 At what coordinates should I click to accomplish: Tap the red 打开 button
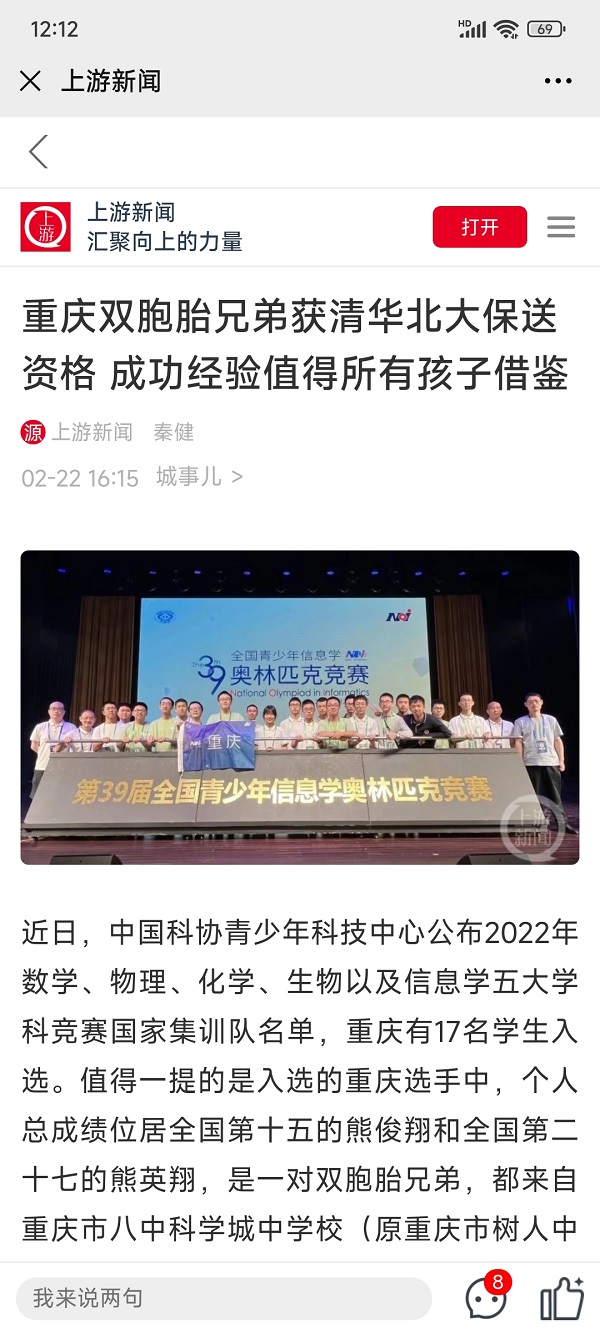[x=479, y=227]
